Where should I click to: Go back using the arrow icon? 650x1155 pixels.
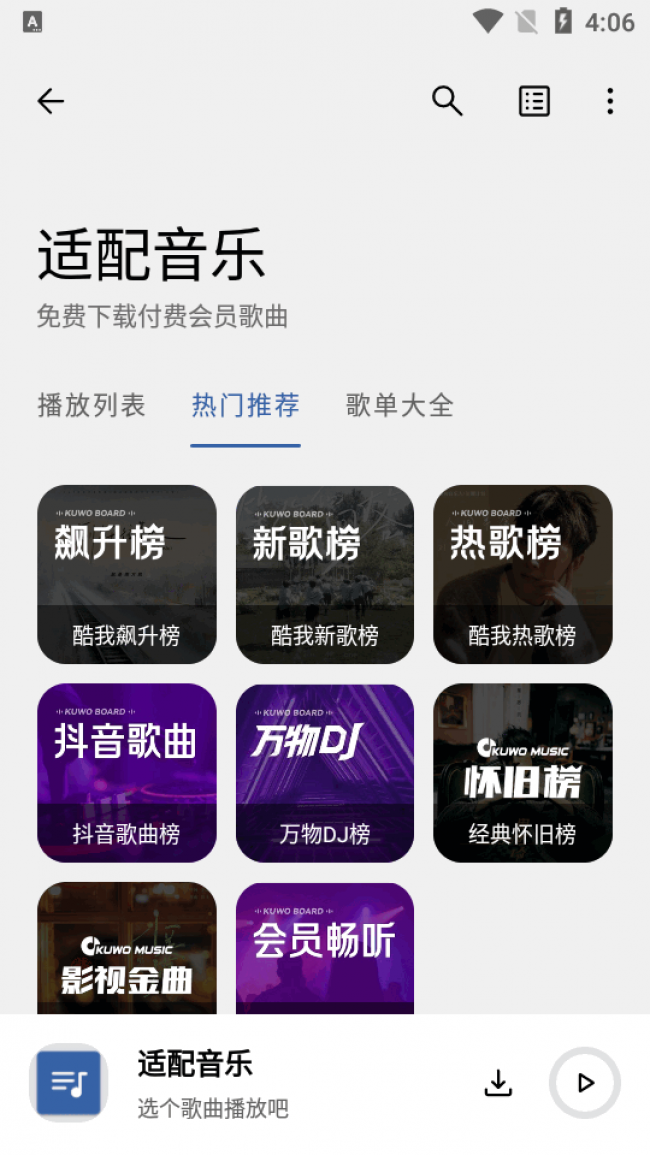pyautogui.click(x=51, y=101)
